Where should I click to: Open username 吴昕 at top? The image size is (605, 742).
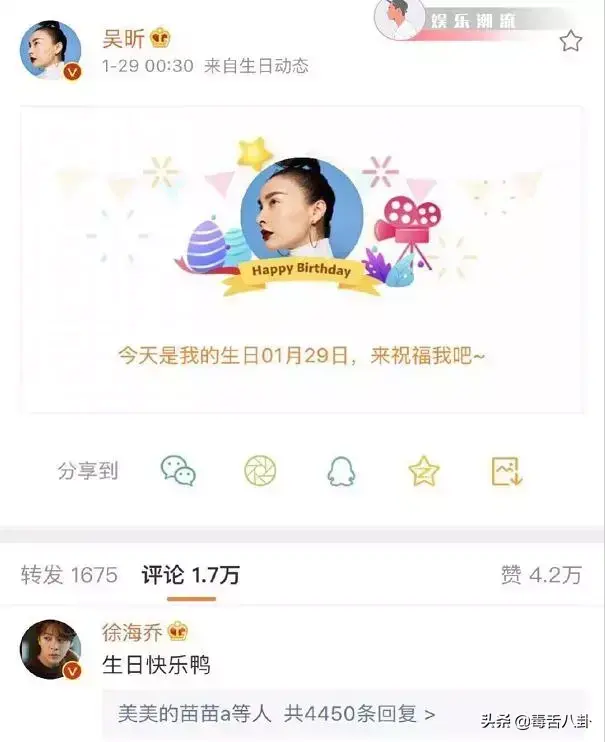click(124, 38)
